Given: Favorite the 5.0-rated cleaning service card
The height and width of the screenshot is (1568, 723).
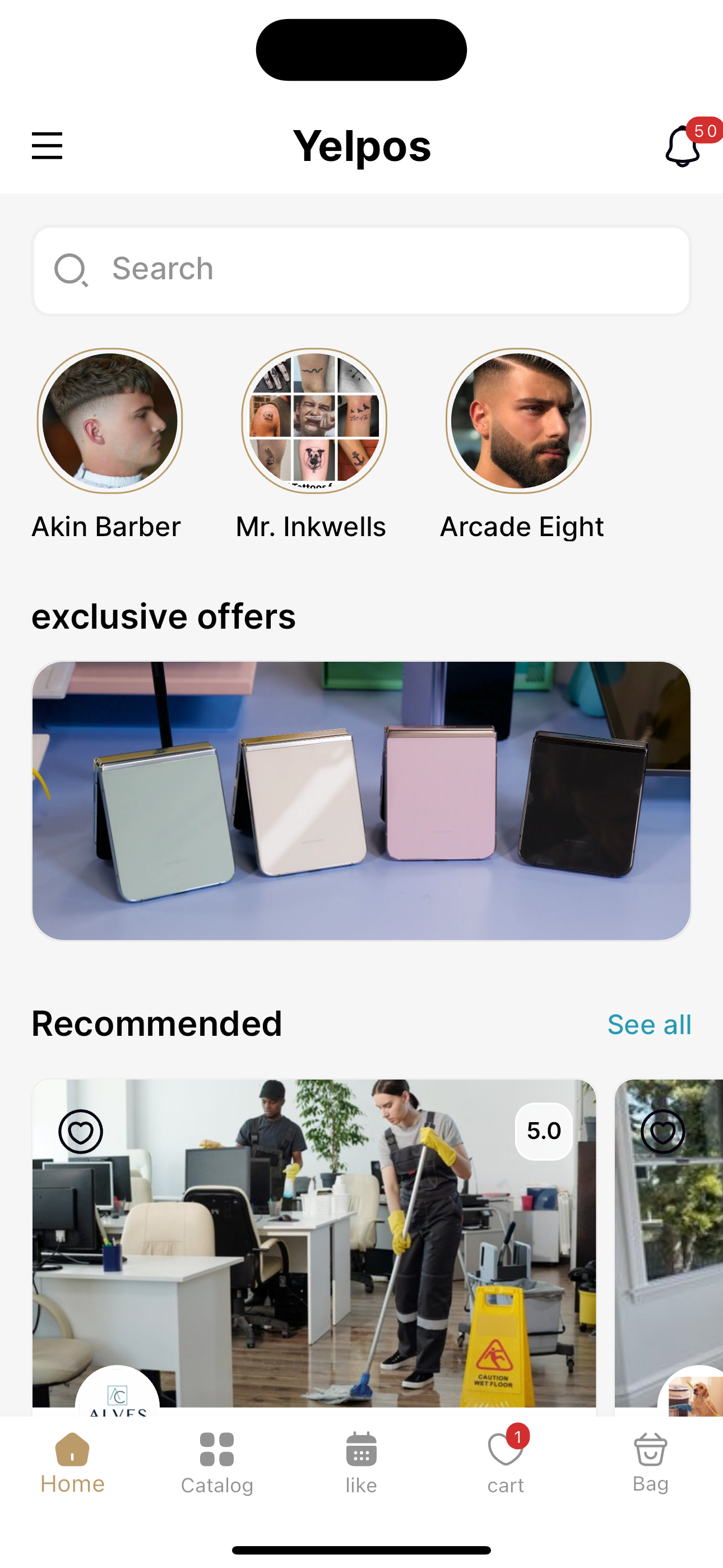Looking at the screenshot, I should [x=80, y=1132].
